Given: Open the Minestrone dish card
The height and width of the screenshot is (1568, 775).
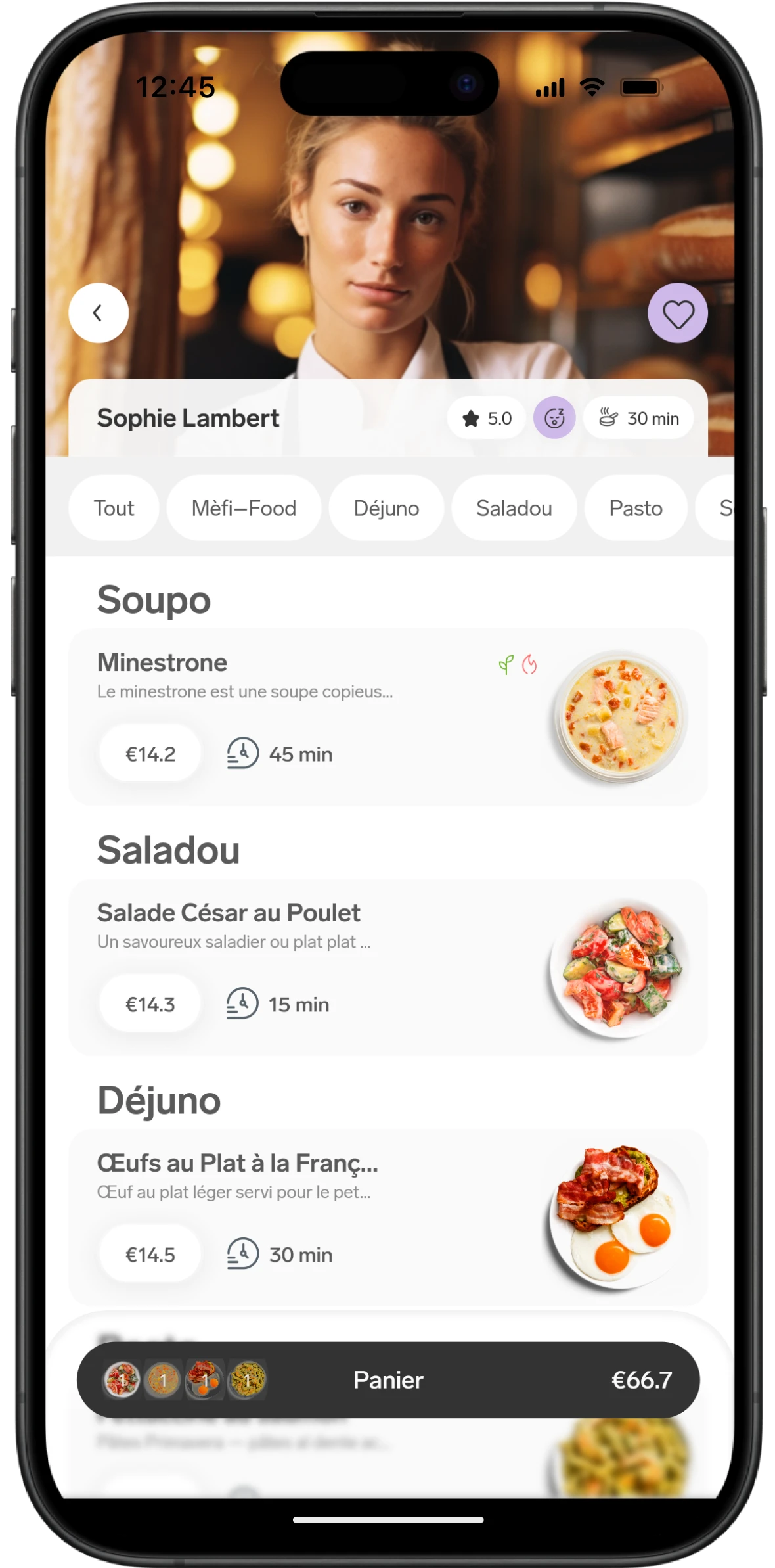Looking at the screenshot, I should (387, 716).
